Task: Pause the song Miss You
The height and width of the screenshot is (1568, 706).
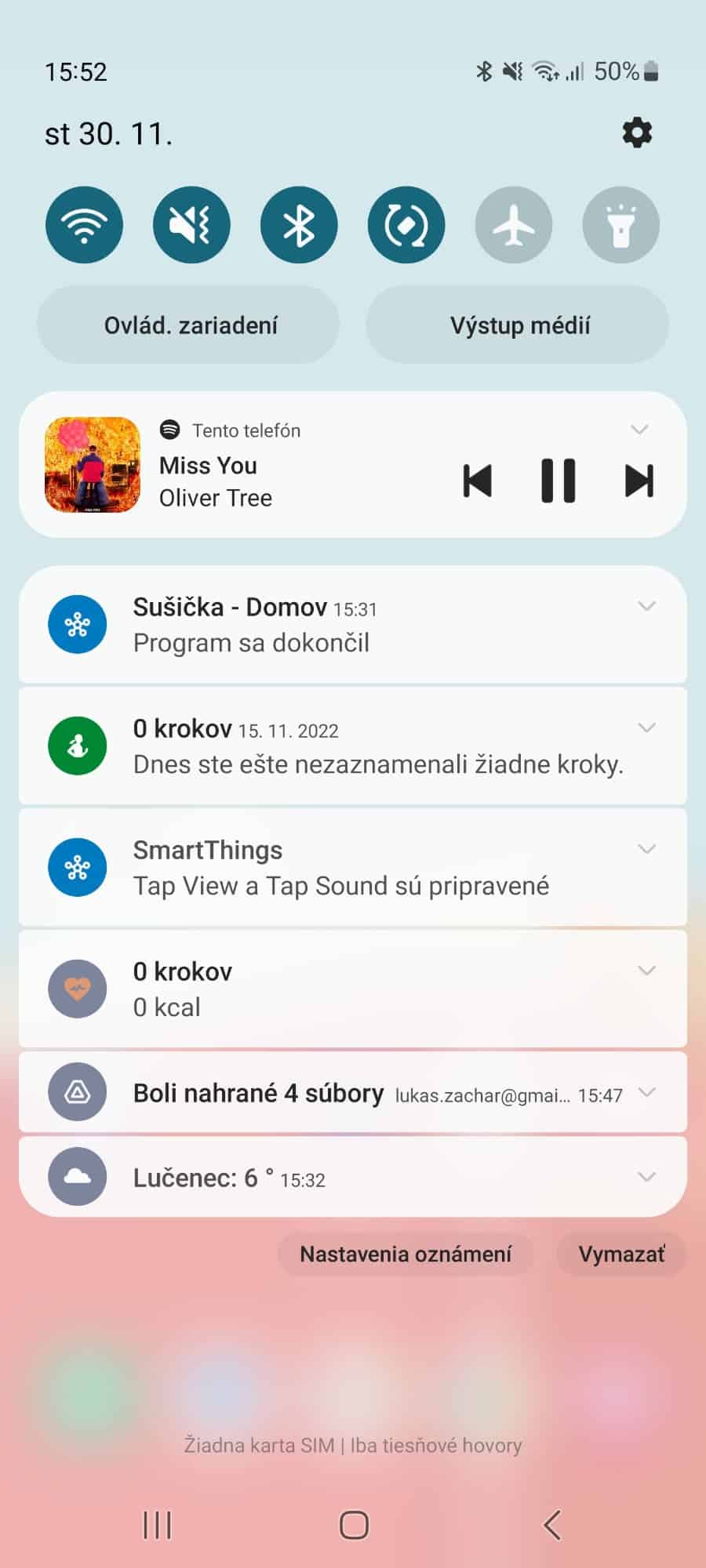Action: (x=559, y=481)
